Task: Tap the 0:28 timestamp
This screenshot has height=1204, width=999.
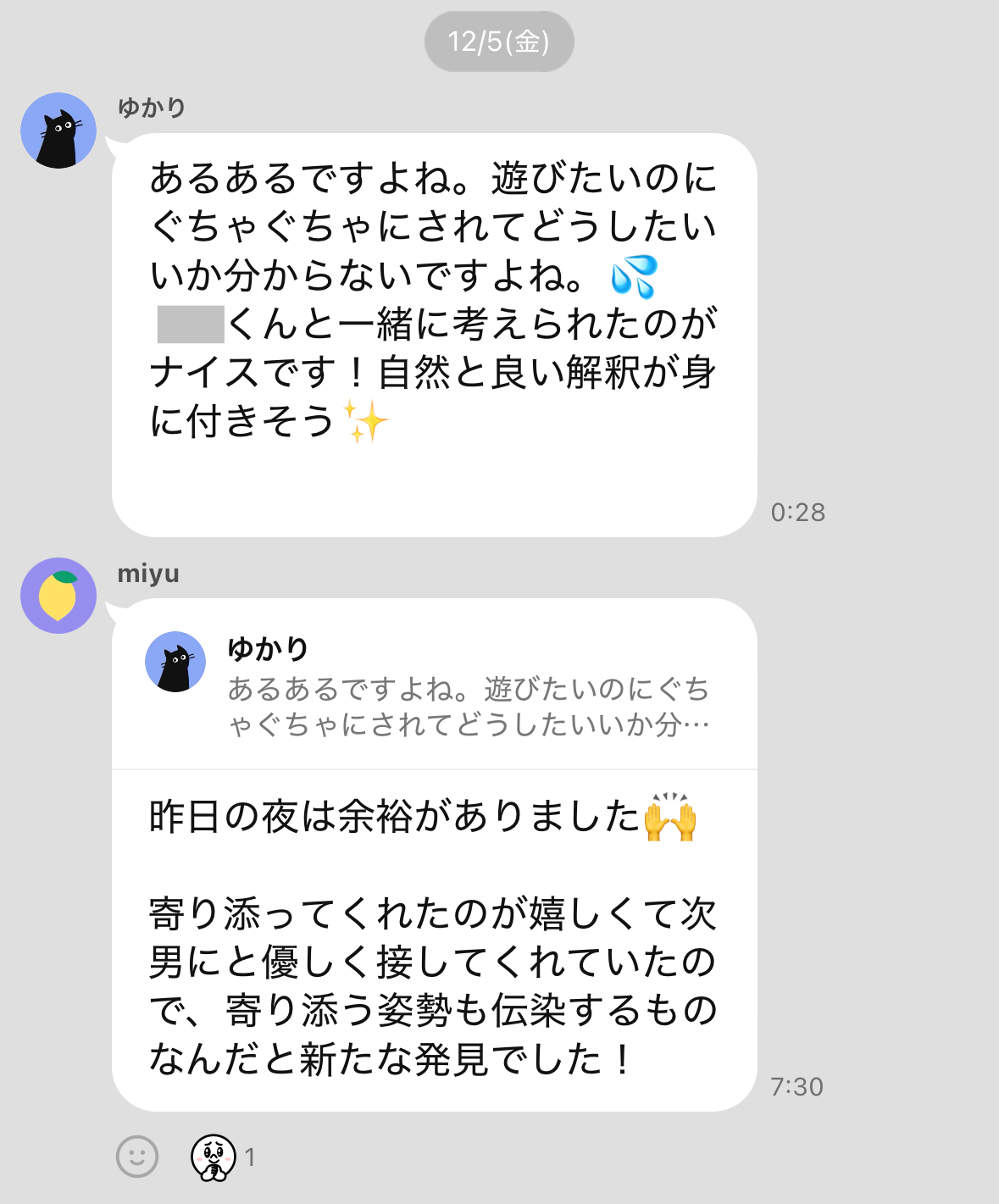Action: (798, 512)
